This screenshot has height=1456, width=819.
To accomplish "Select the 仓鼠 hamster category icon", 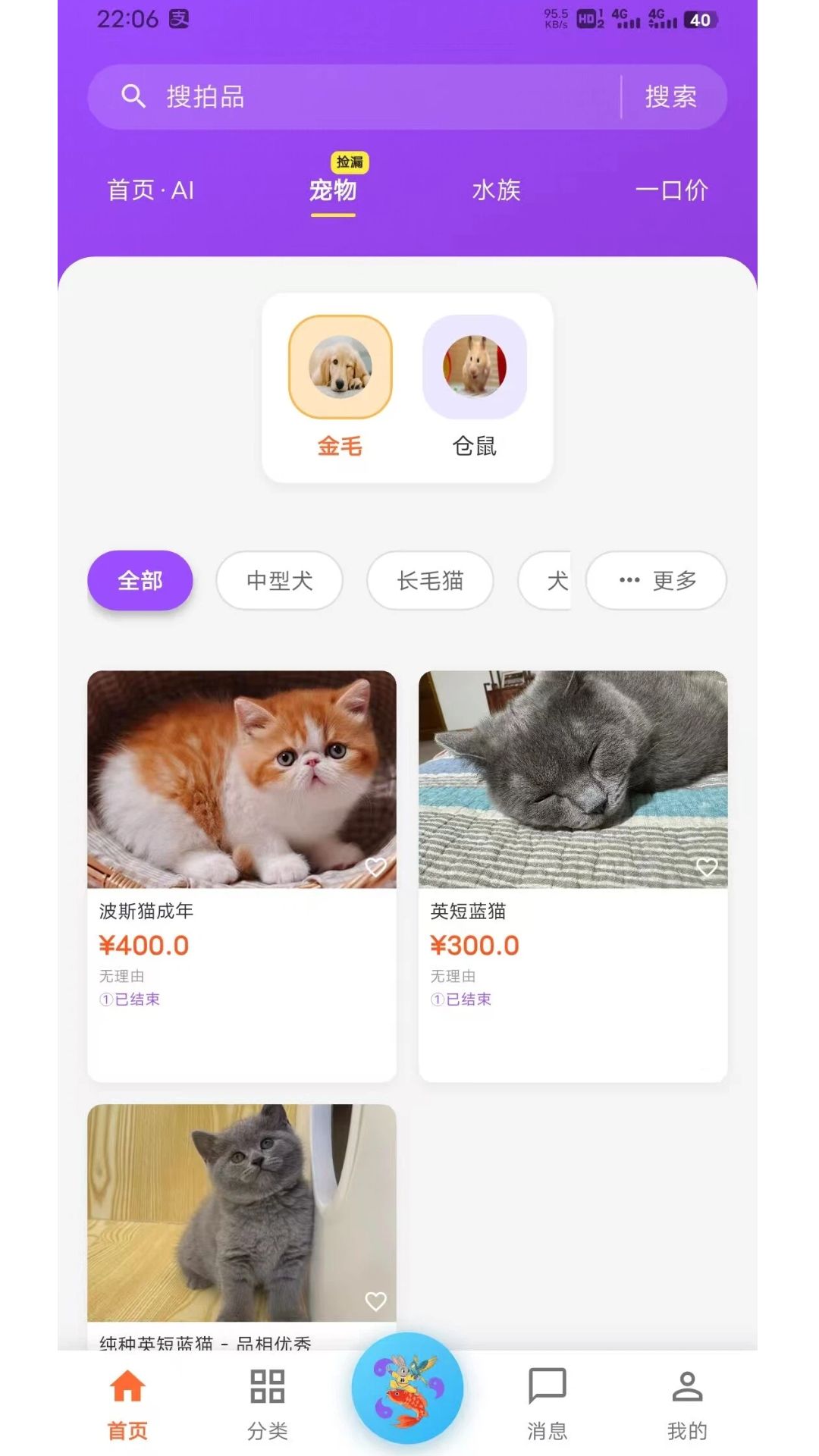I will (475, 368).
